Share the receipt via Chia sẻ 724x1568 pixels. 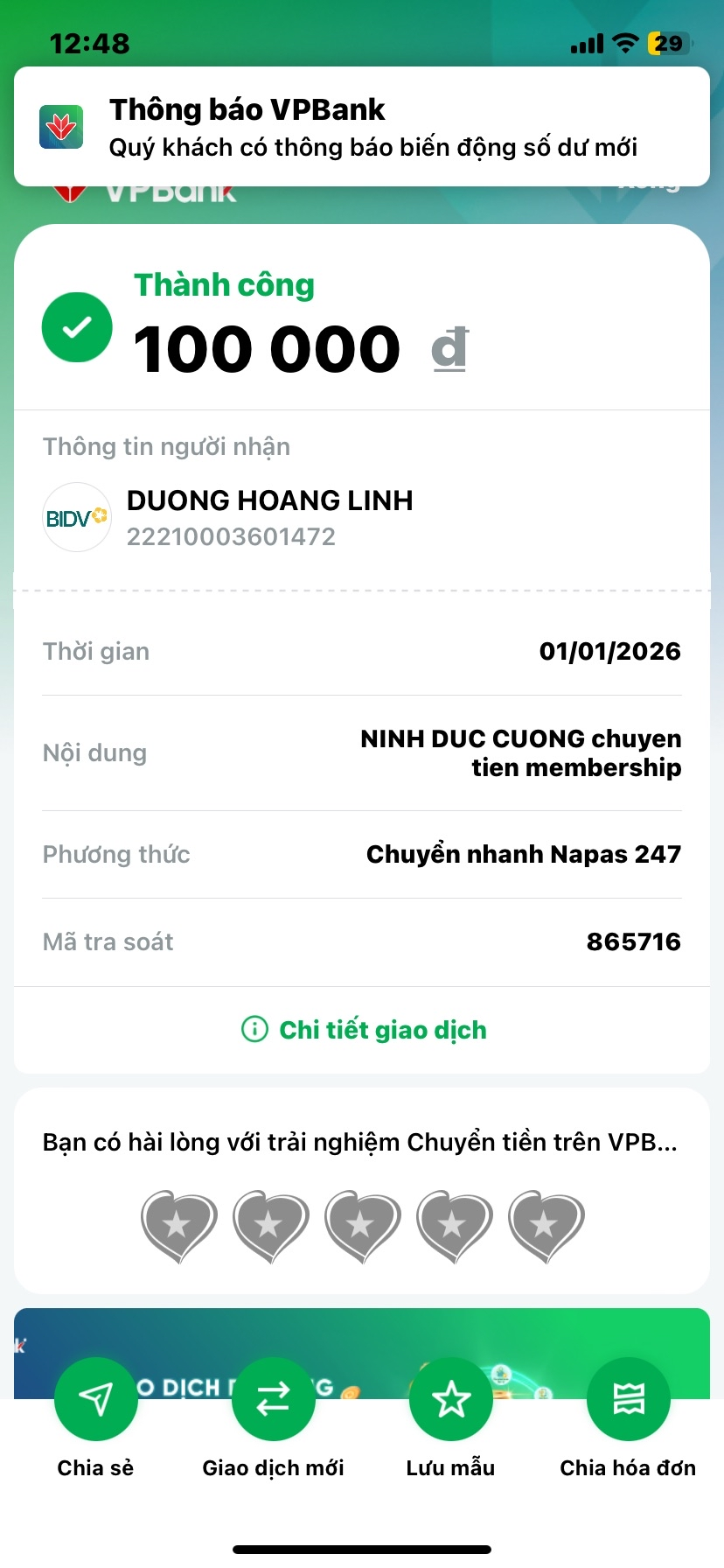(x=96, y=1400)
